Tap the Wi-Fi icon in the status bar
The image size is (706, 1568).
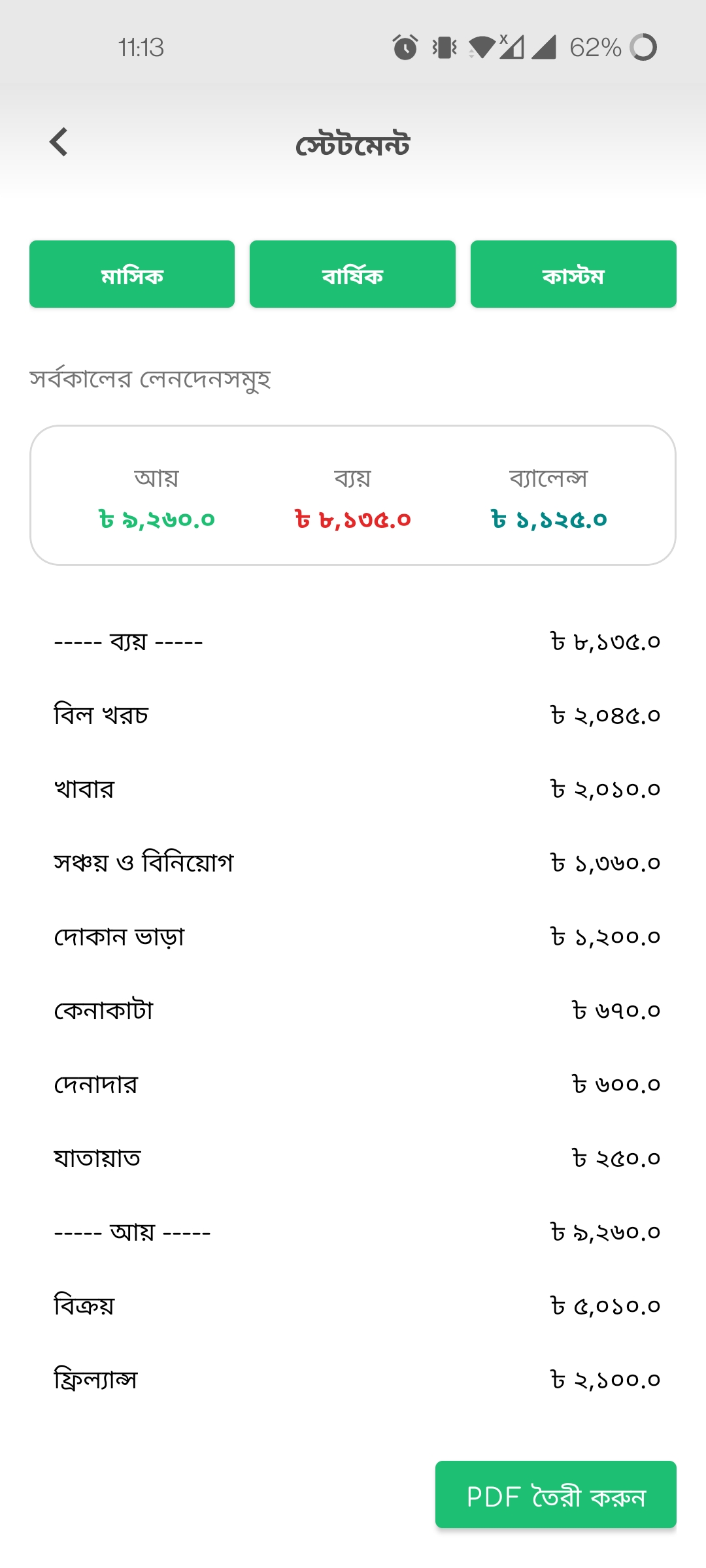484,47
